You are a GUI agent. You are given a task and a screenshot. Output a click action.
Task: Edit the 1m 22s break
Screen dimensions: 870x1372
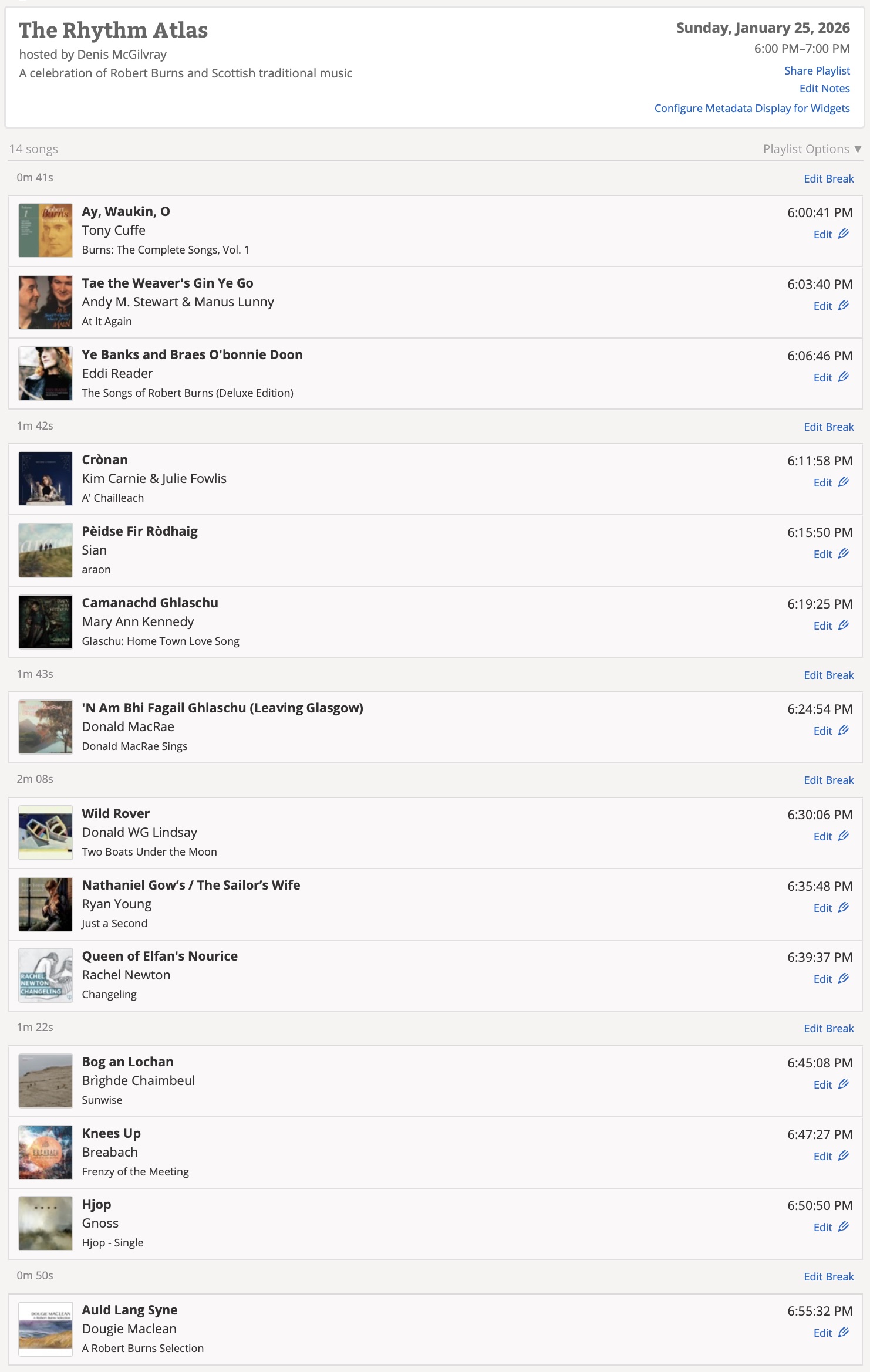(828, 1029)
